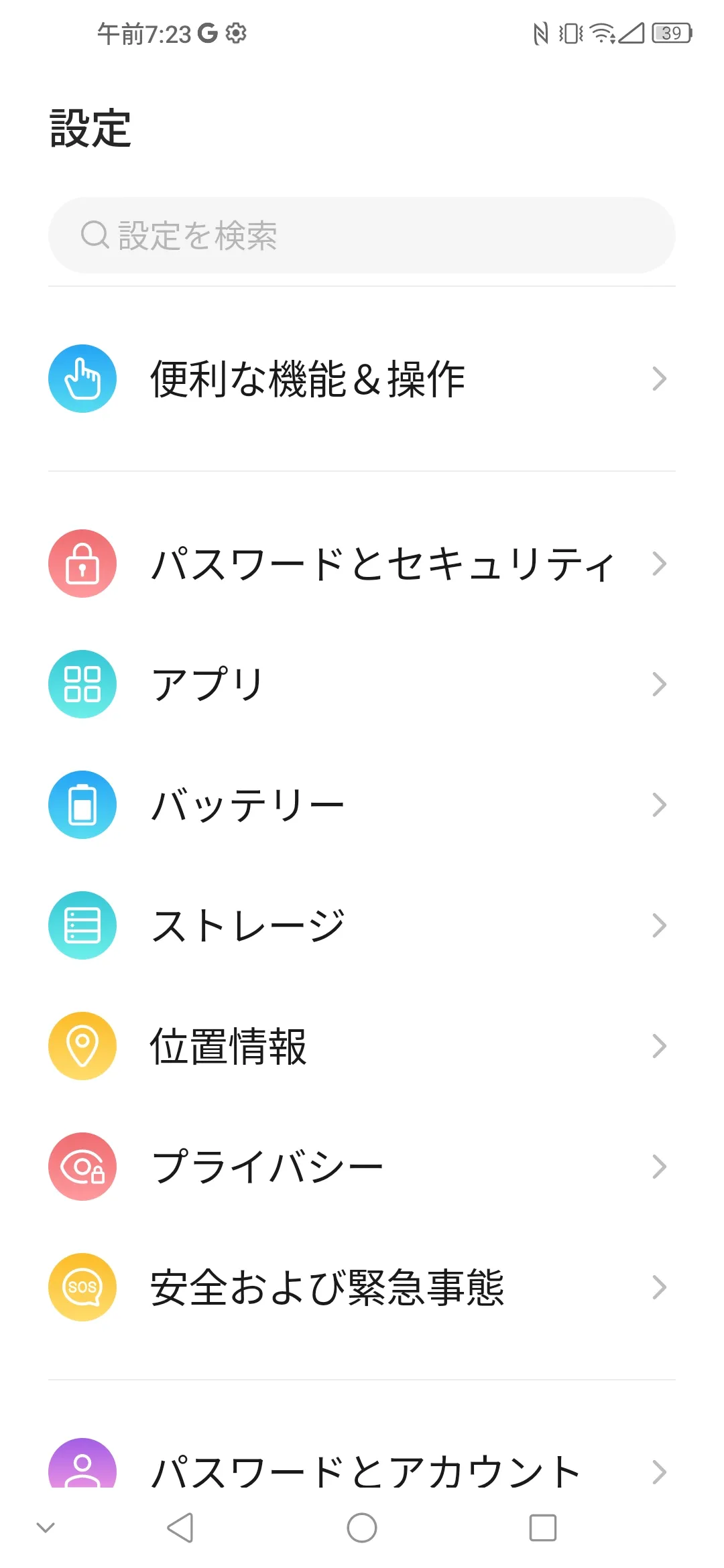
Task: Select the ストレージ row
Action: [361, 925]
